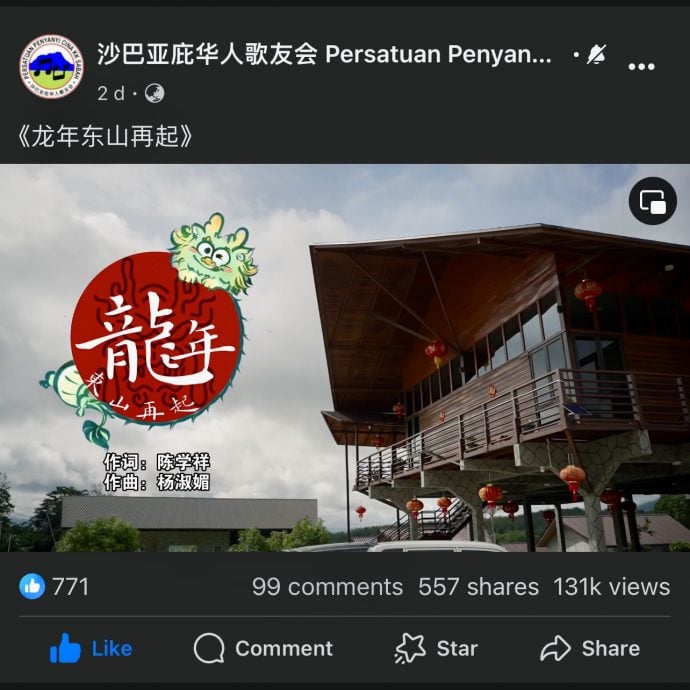
Task: Open the 99 comments
Action: pos(327,587)
